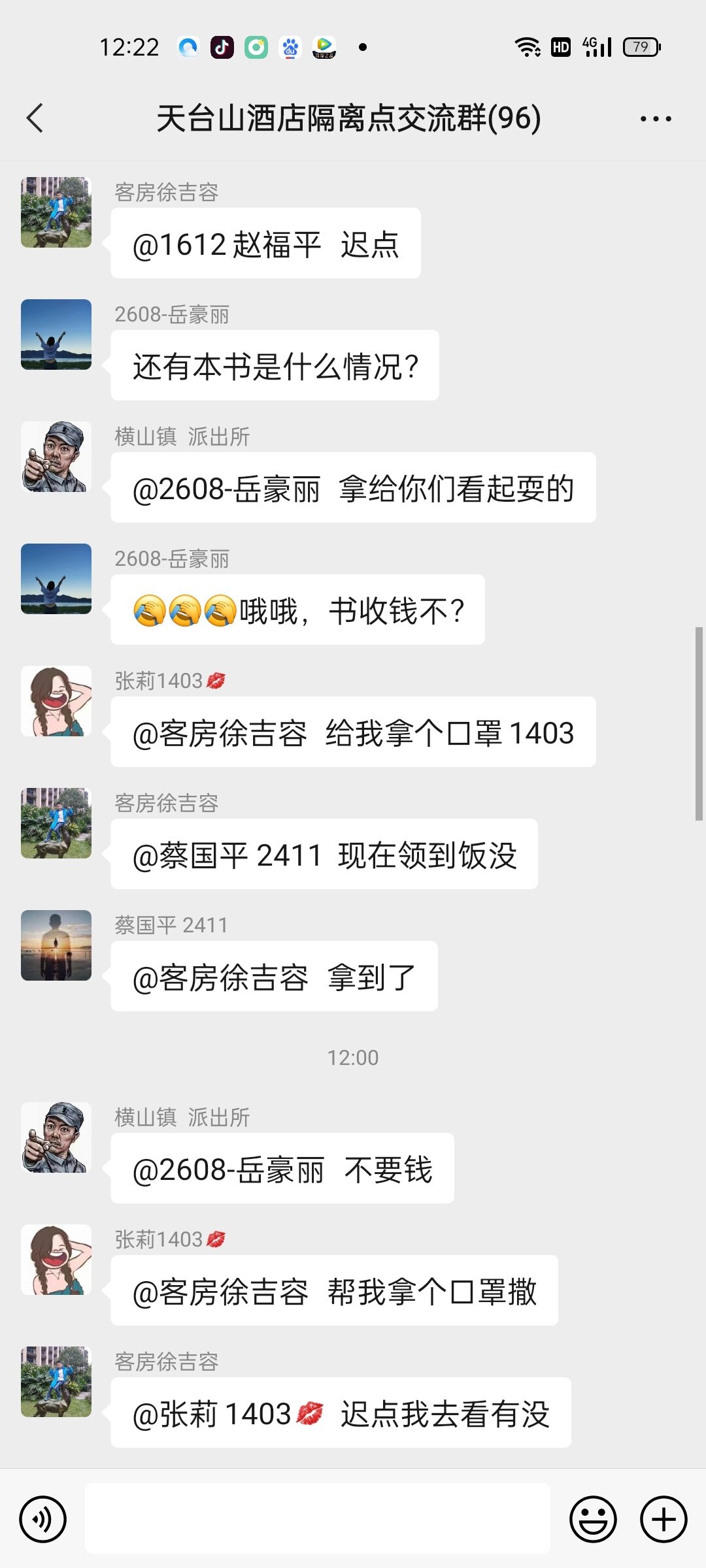Open the chat info overflow menu

click(x=655, y=118)
